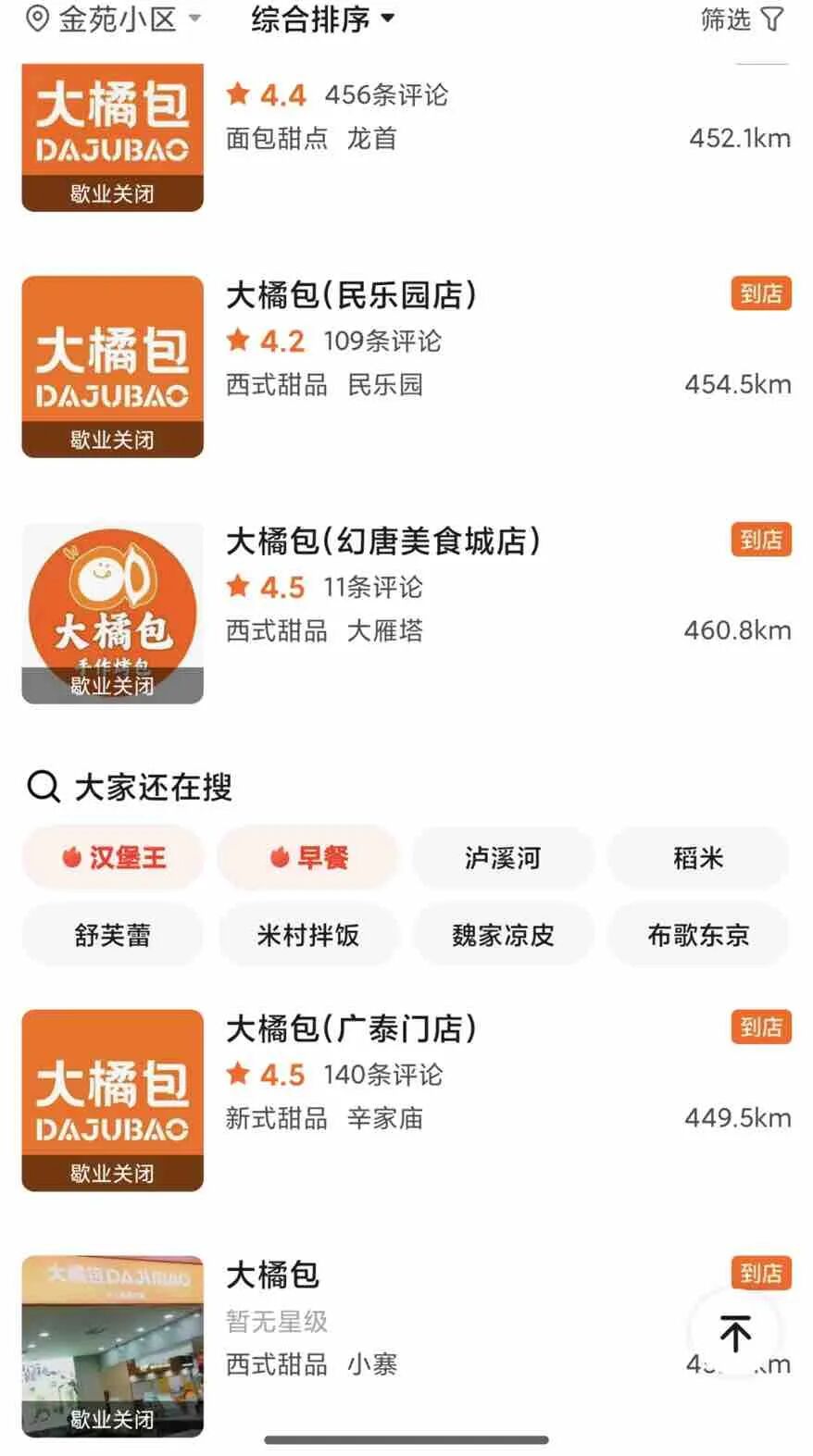Choose the 稻米 suggested search
This screenshot has width=813, height=1456.
pos(698,858)
